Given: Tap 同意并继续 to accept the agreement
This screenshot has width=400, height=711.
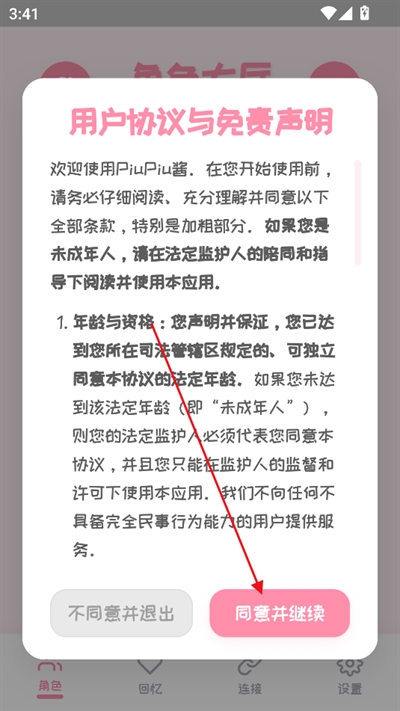Looking at the screenshot, I should (279, 613).
